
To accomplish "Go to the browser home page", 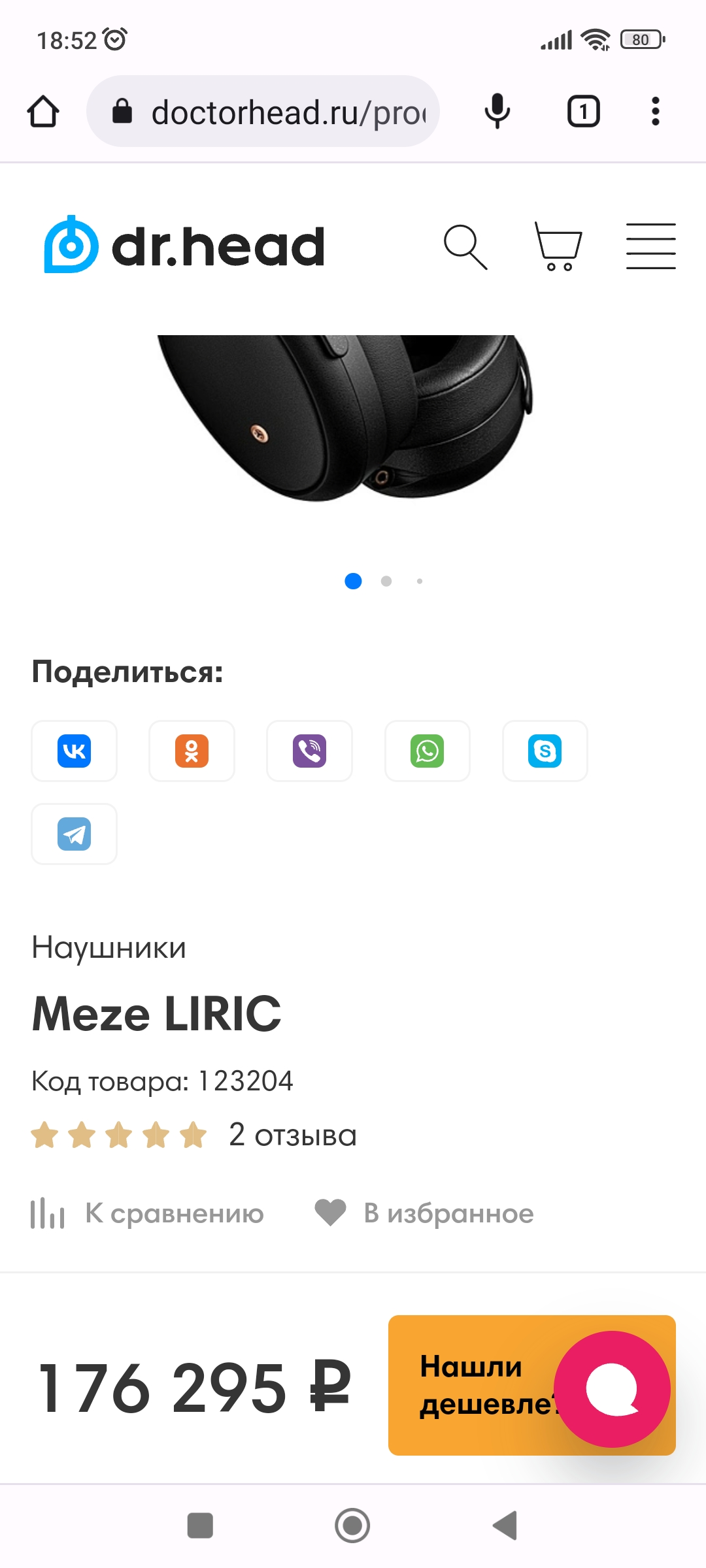I will tap(43, 112).
